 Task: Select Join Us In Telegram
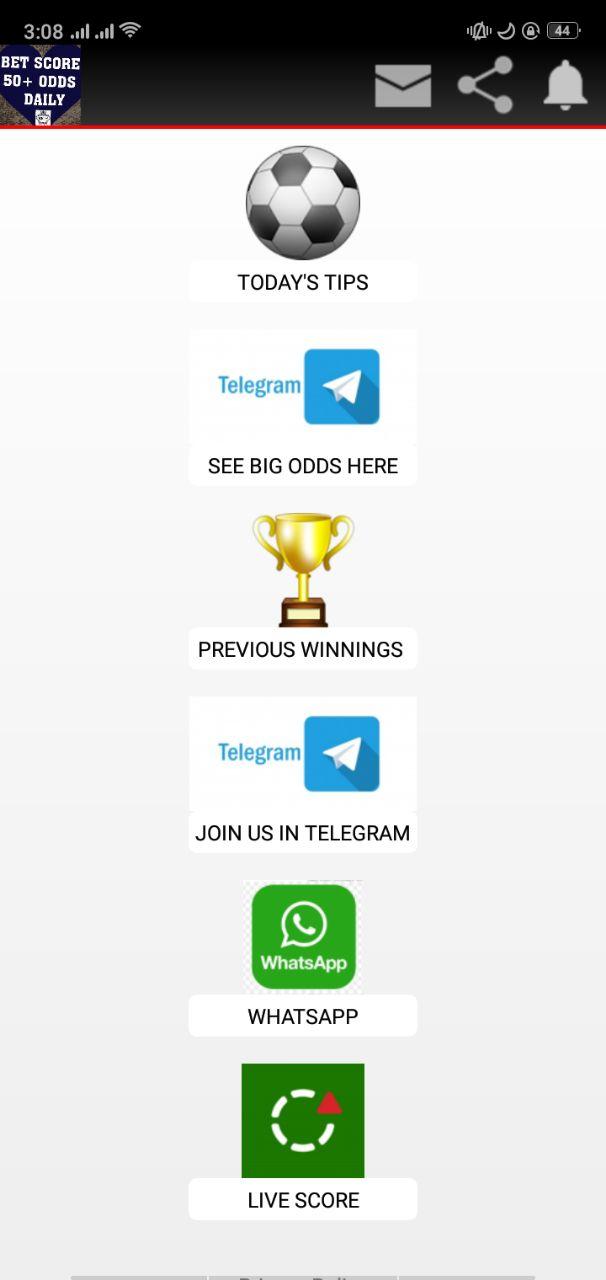pyautogui.click(x=303, y=832)
